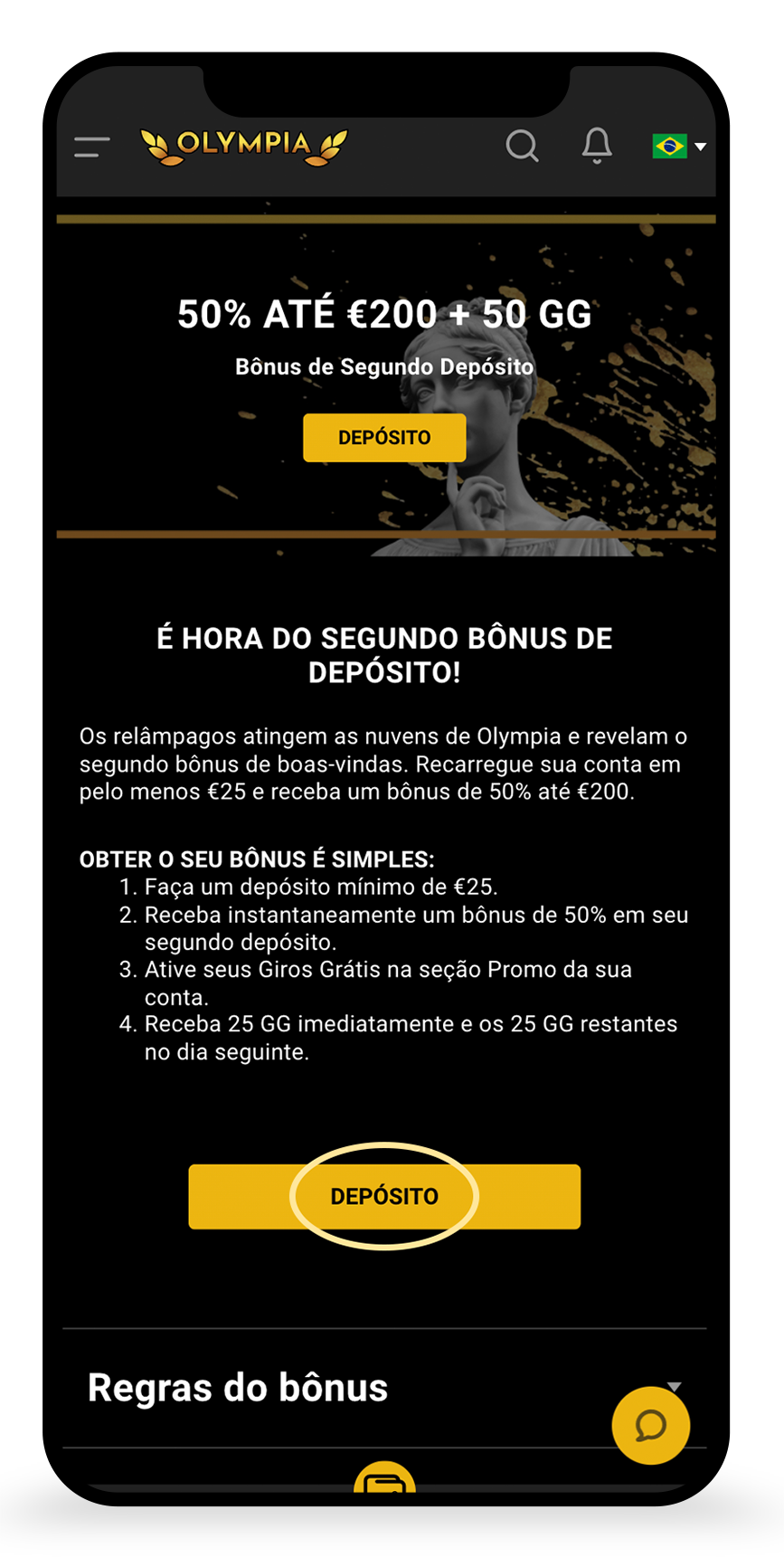Open the search magnifier icon
The image size is (784, 1557).
(x=522, y=145)
